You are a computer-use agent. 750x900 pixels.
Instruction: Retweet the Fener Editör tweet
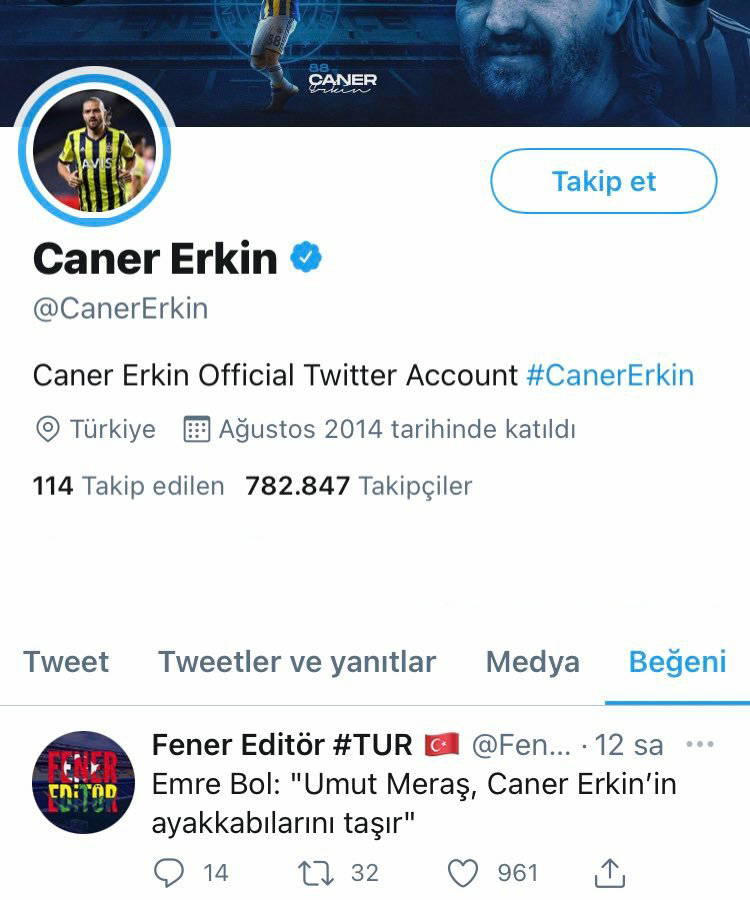coord(315,873)
